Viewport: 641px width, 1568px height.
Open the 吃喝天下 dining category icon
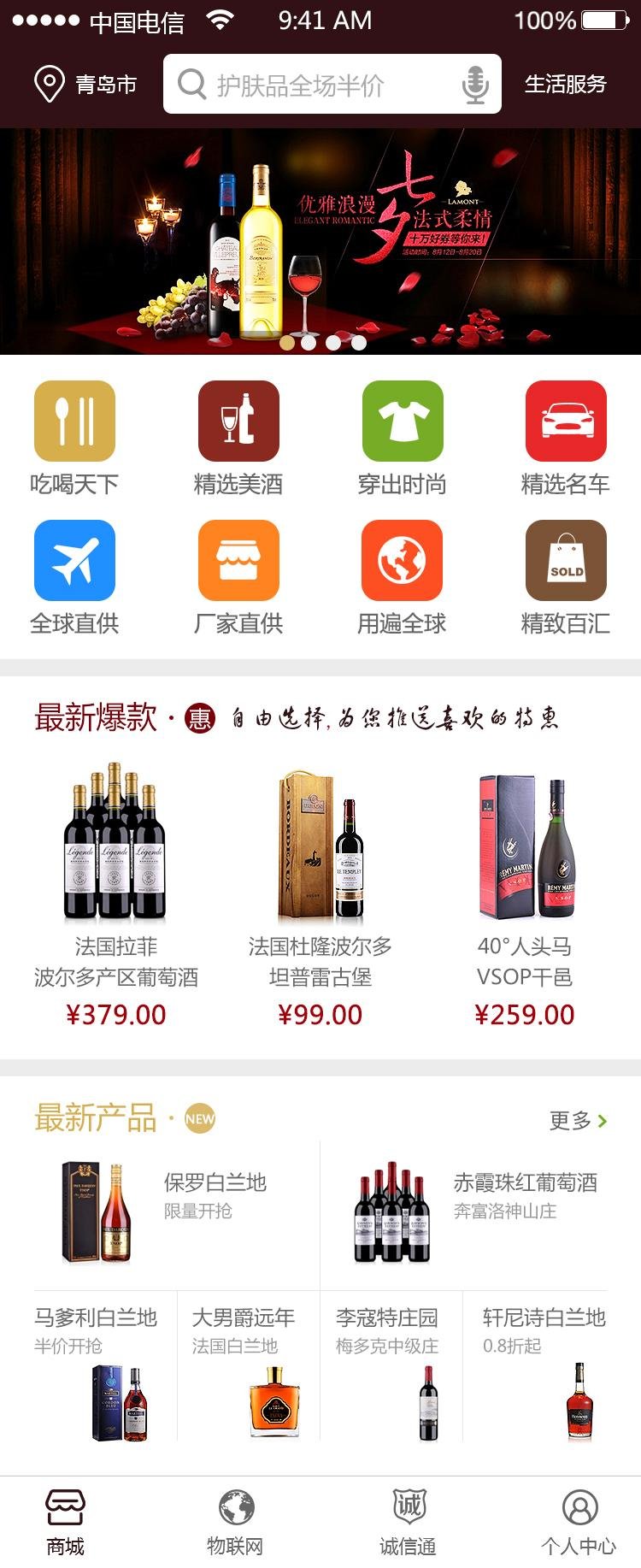point(74,421)
